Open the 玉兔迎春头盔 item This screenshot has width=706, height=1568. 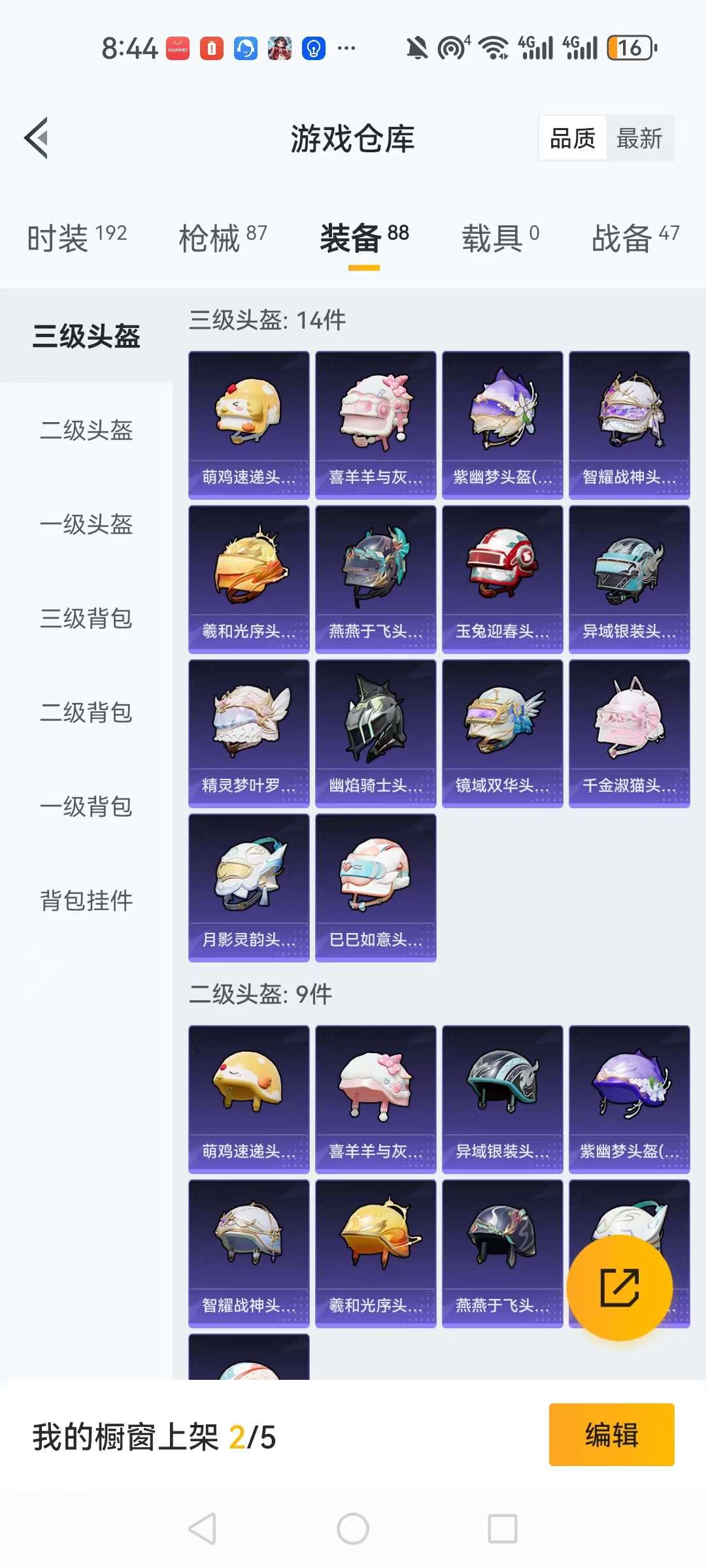[502, 579]
